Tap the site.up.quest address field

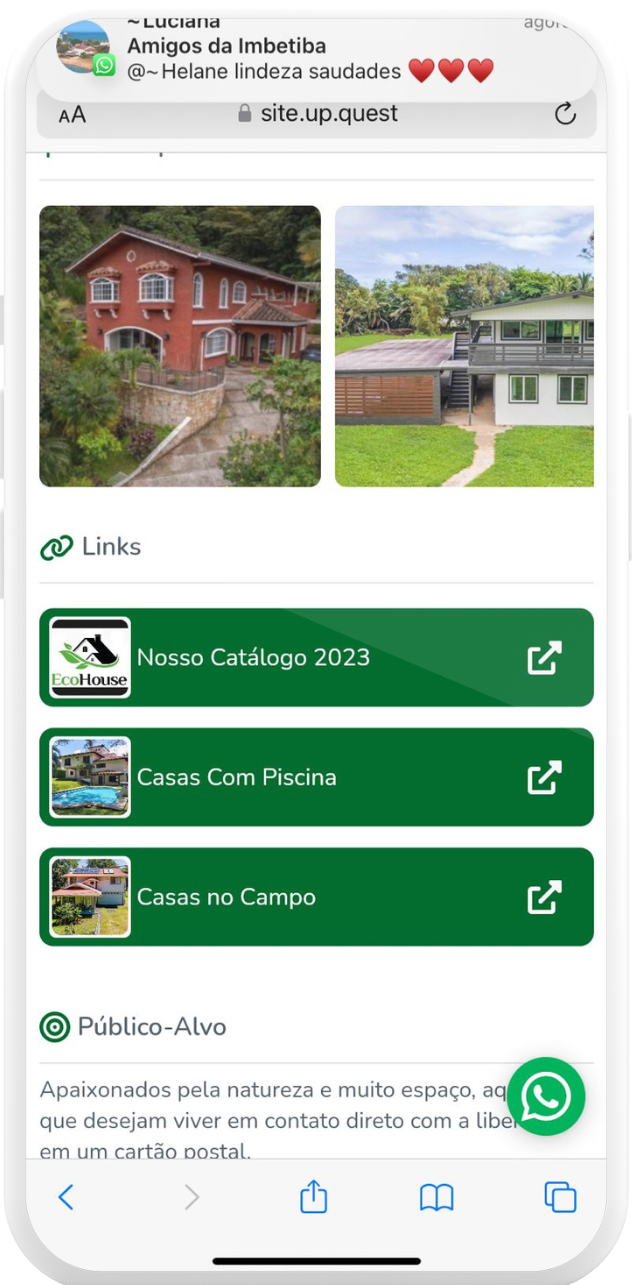(318, 114)
